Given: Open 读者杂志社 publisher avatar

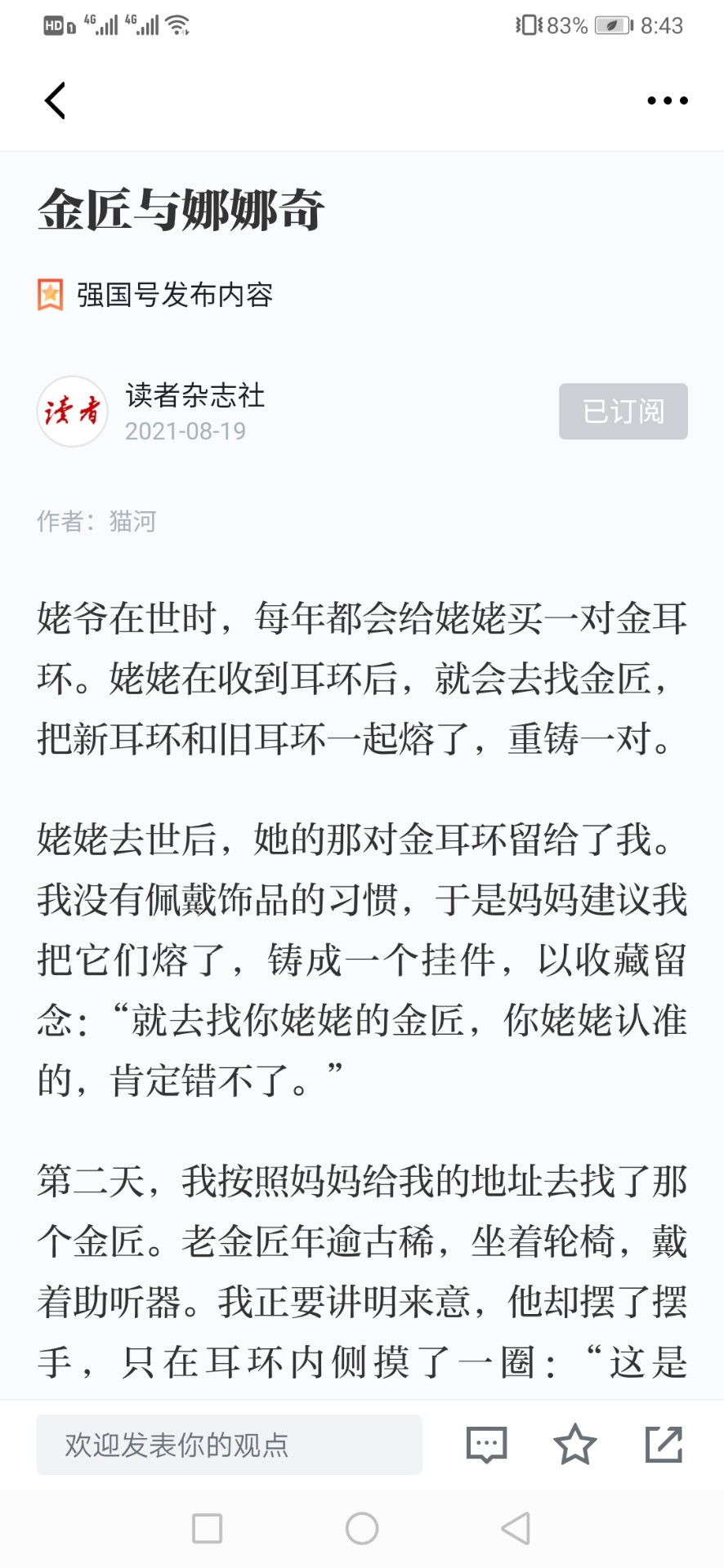Looking at the screenshot, I should (x=73, y=411).
